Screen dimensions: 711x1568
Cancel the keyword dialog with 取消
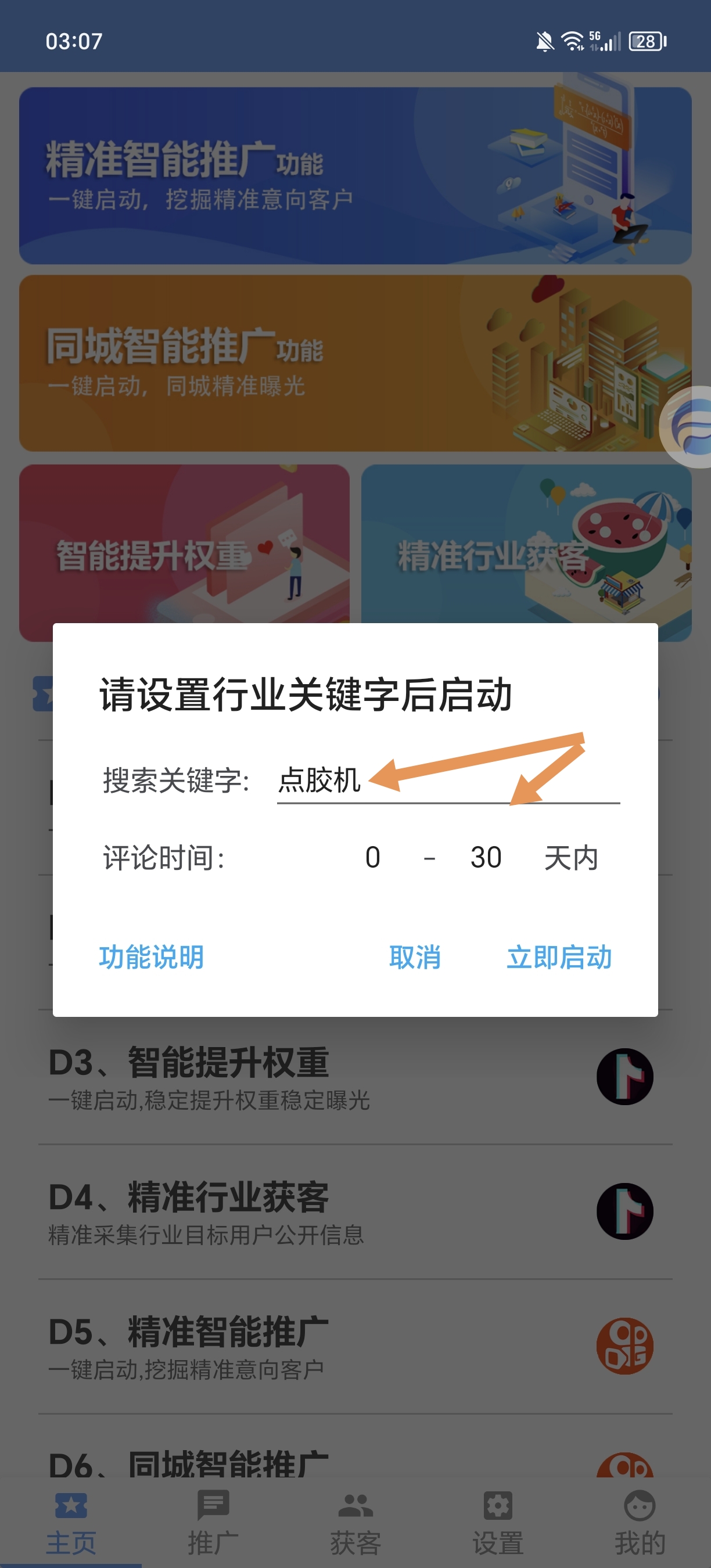[x=415, y=957]
